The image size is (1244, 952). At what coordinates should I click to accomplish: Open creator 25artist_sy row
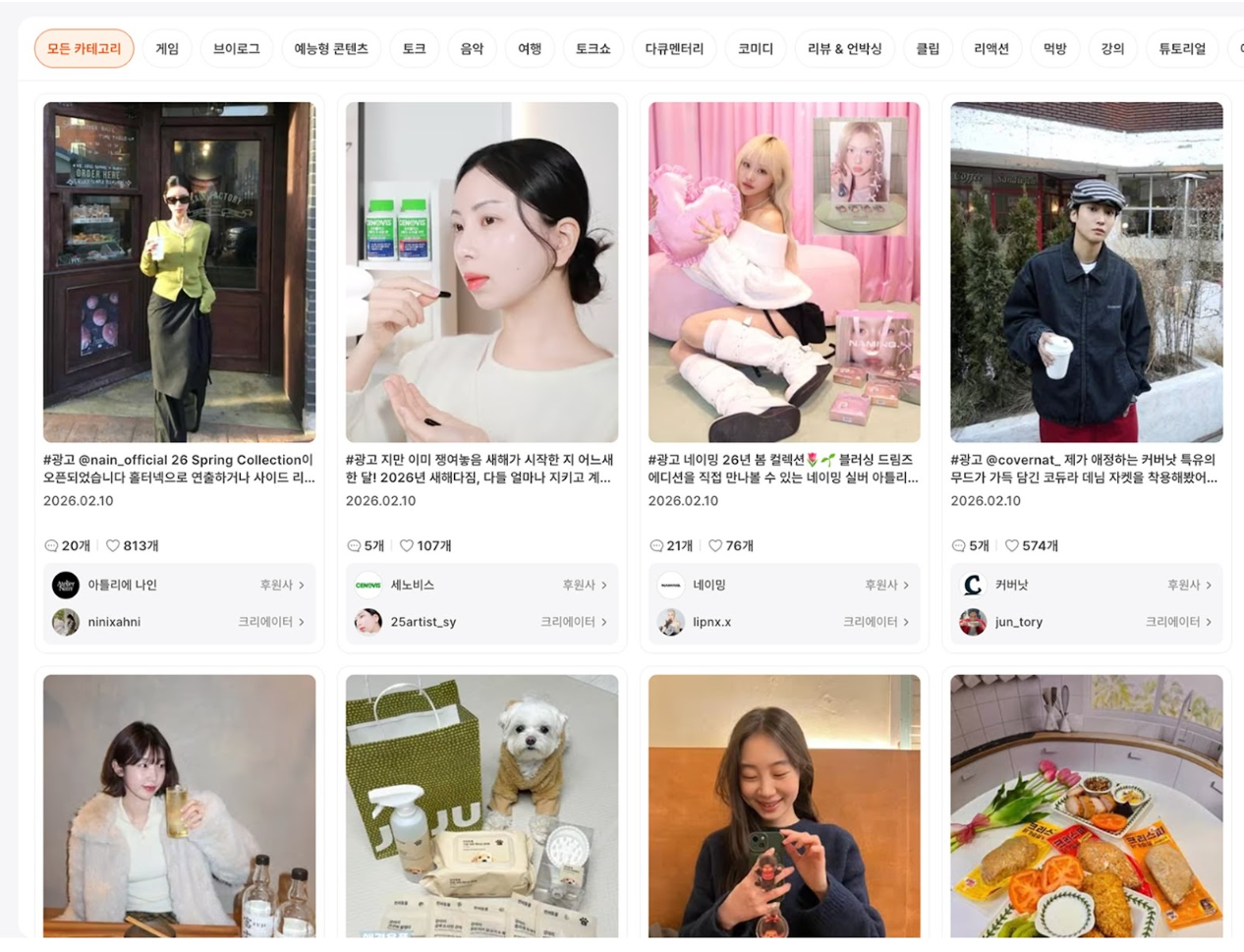481,622
